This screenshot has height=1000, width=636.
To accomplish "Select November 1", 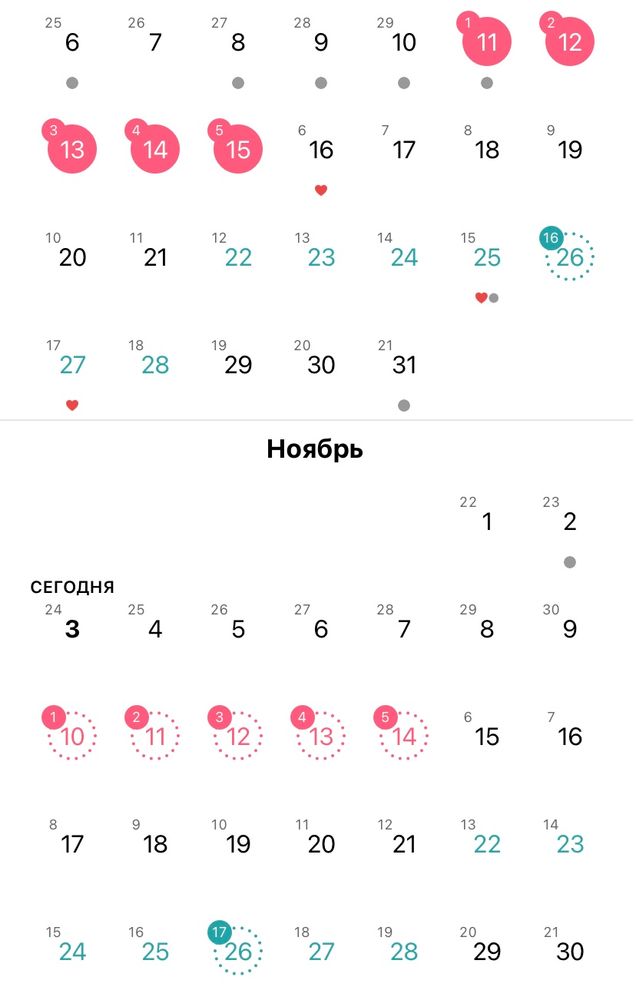I will [x=487, y=522].
